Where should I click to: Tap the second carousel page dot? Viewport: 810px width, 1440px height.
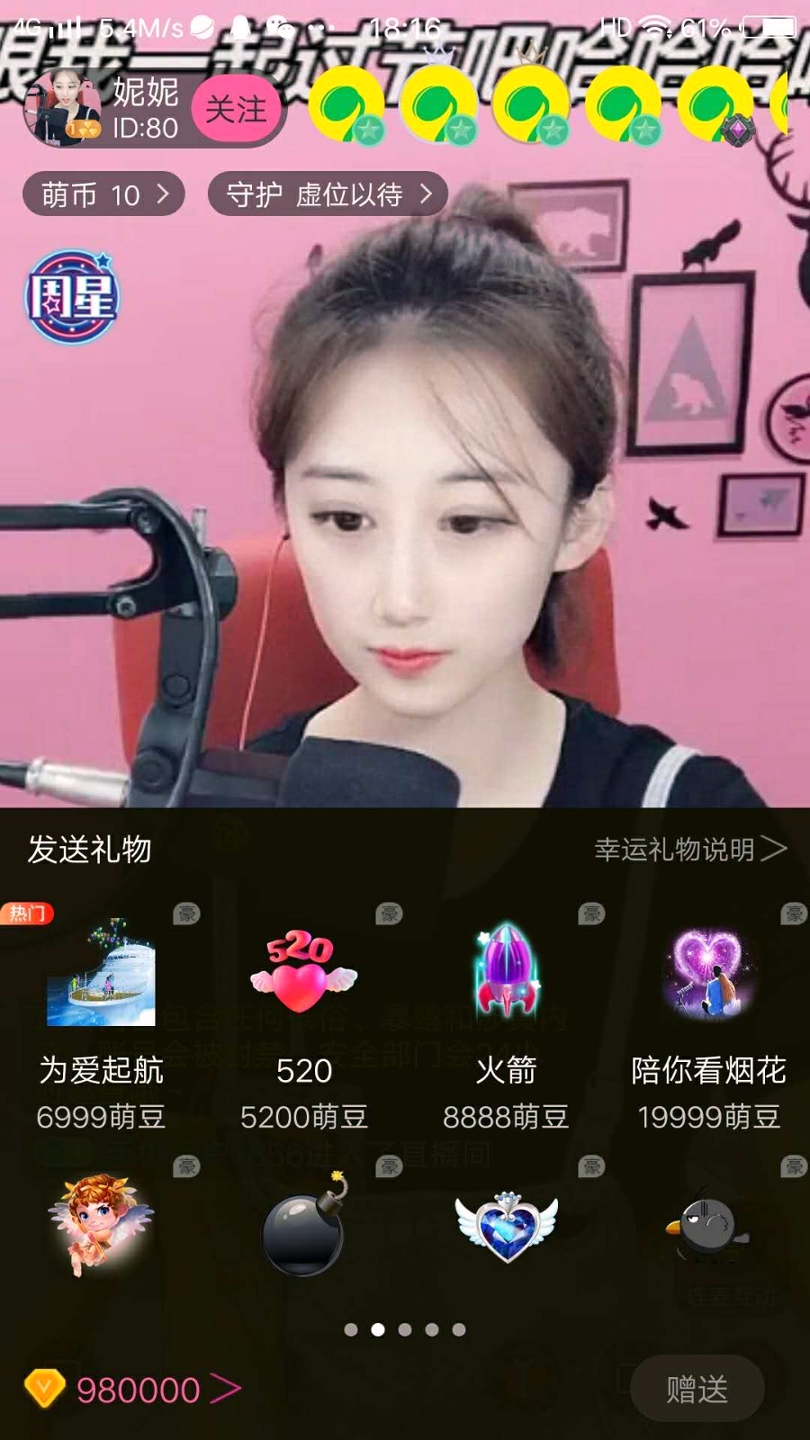pyautogui.click(x=378, y=1329)
